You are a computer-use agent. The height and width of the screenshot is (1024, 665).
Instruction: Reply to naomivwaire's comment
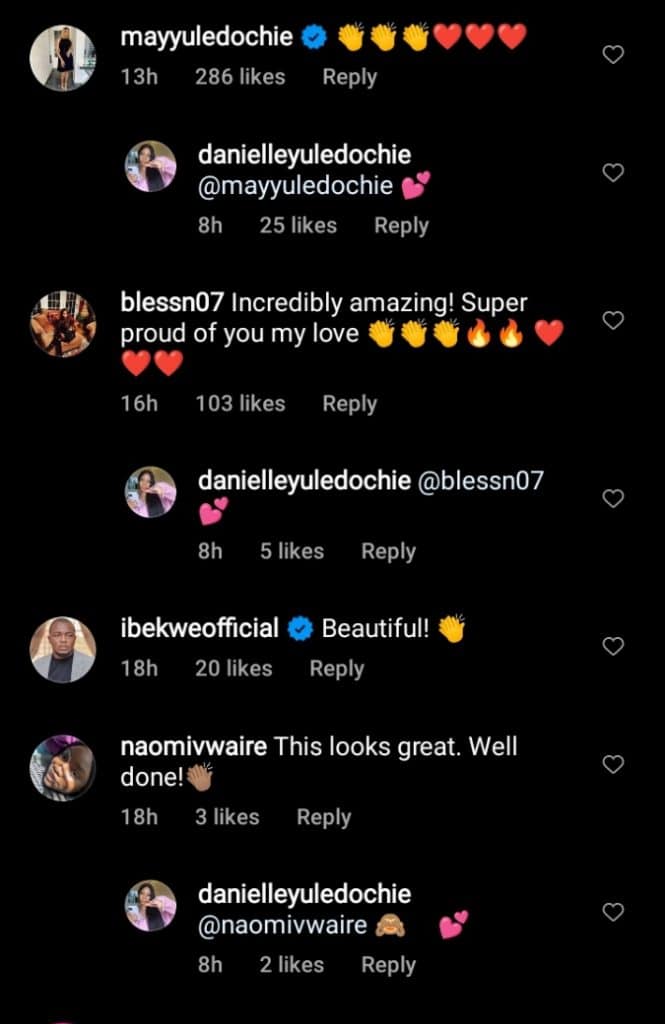pos(323,817)
